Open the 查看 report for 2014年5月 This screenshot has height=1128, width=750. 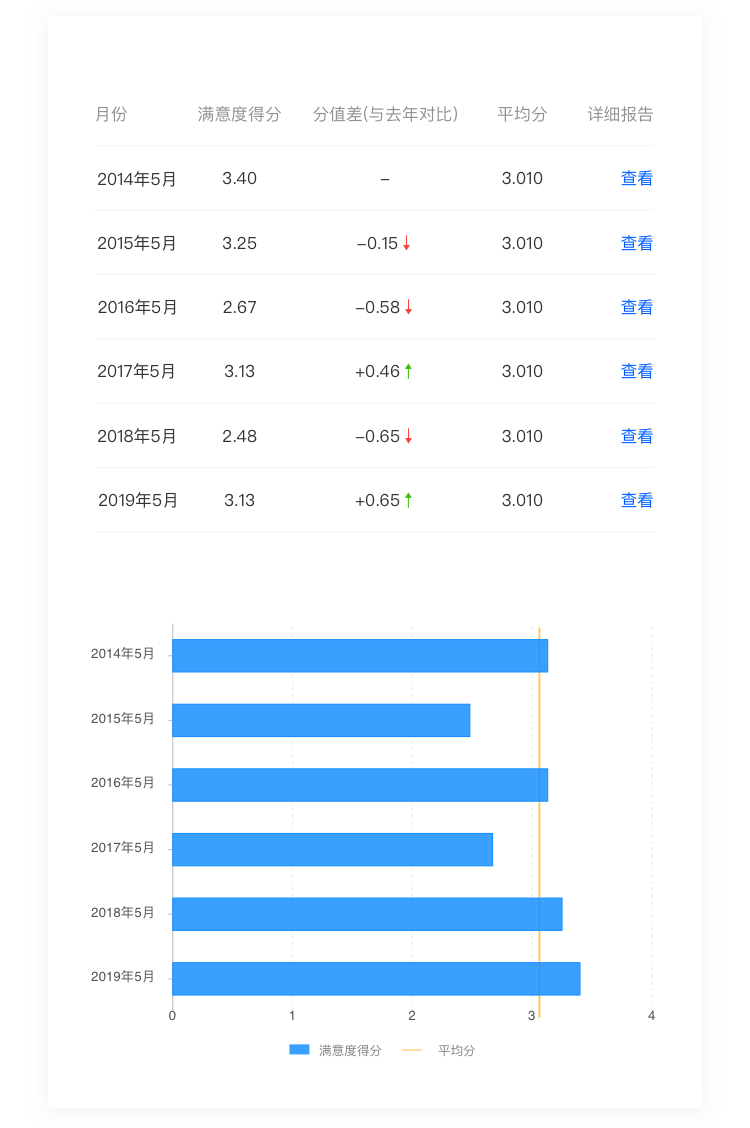636,179
